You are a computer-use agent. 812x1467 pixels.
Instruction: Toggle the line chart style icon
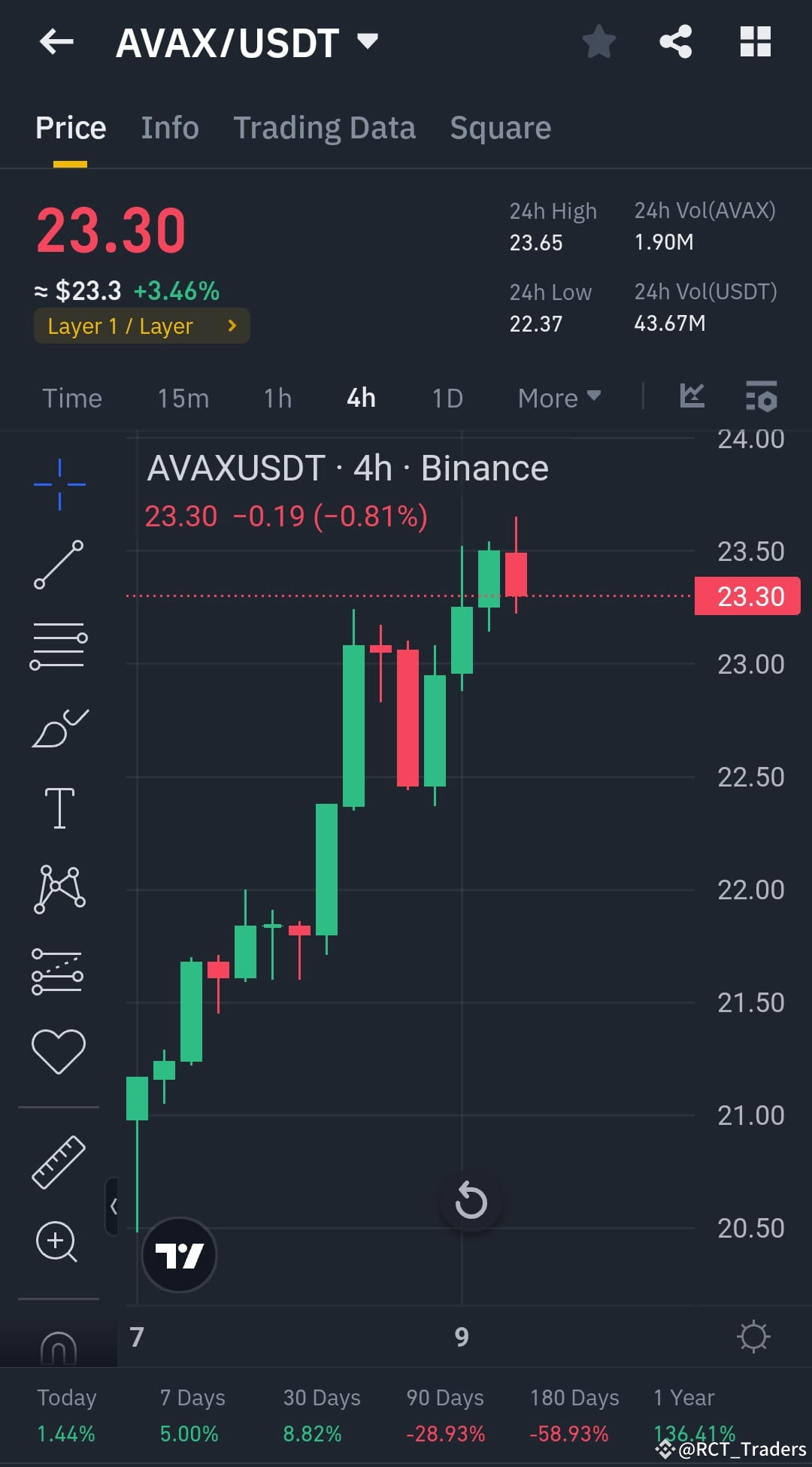tap(692, 396)
